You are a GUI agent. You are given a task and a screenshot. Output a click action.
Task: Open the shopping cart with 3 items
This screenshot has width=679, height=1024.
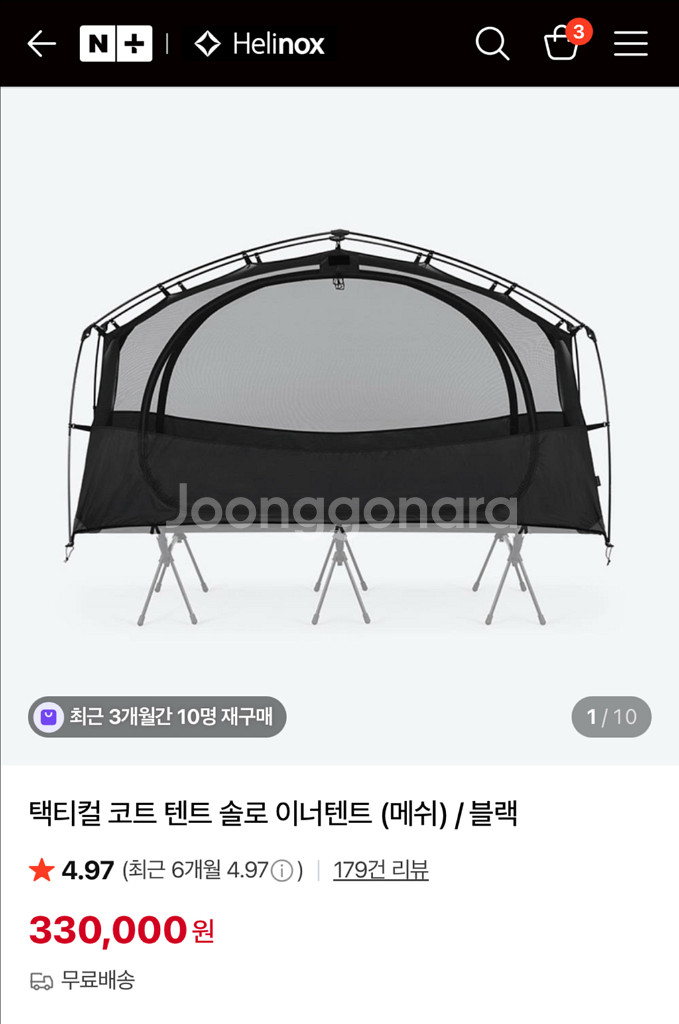click(562, 44)
